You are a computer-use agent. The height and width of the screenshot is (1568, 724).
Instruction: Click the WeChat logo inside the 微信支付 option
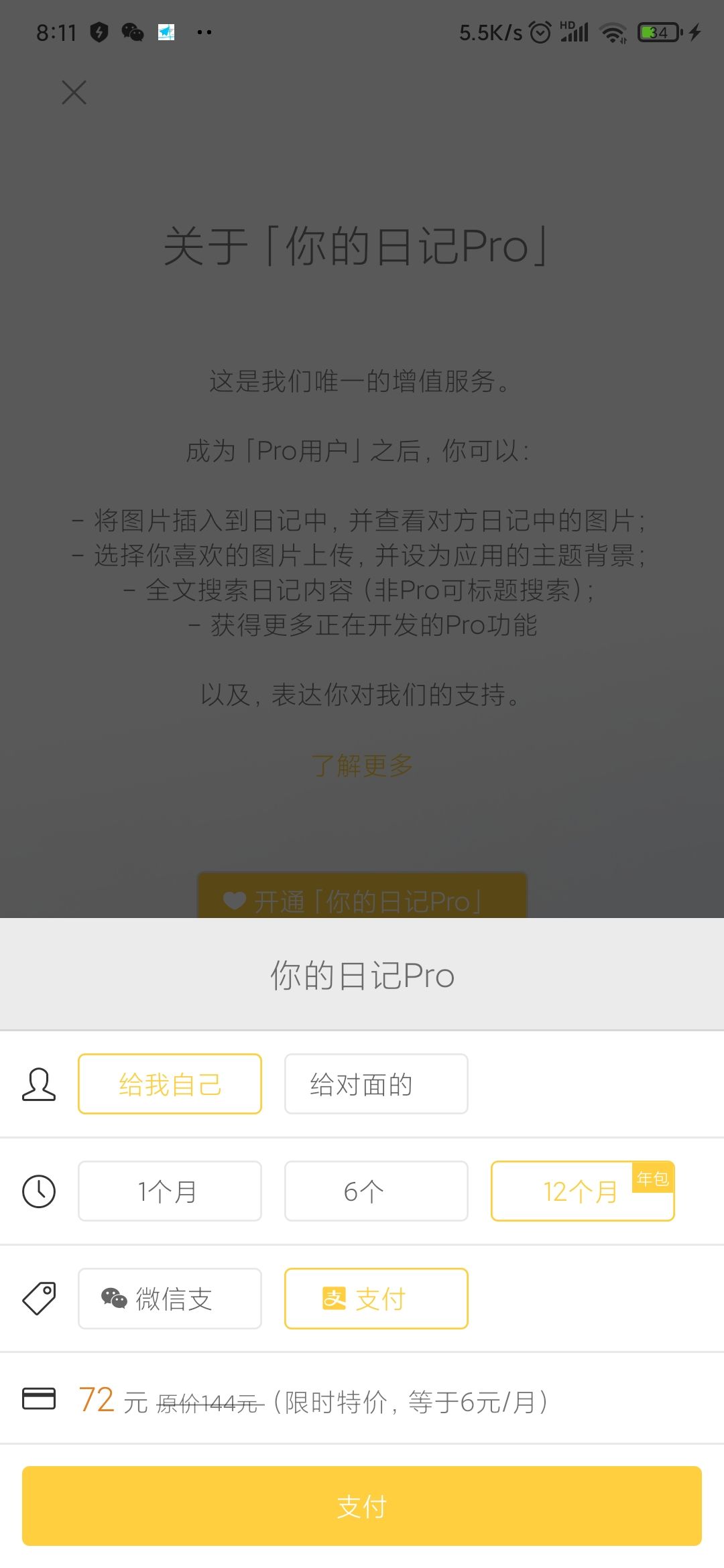click(114, 1298)
